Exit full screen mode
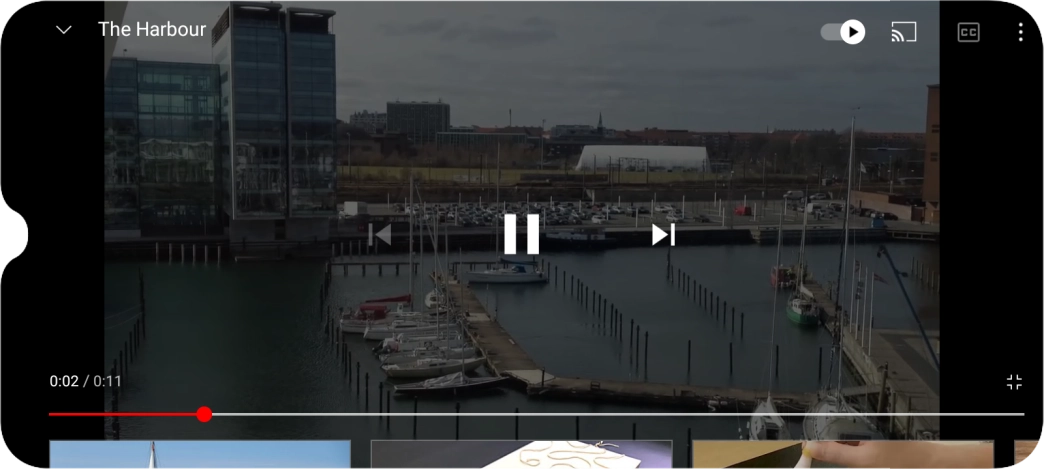The height and width of the screenshot is (469, 1044). coord(1014,382)
